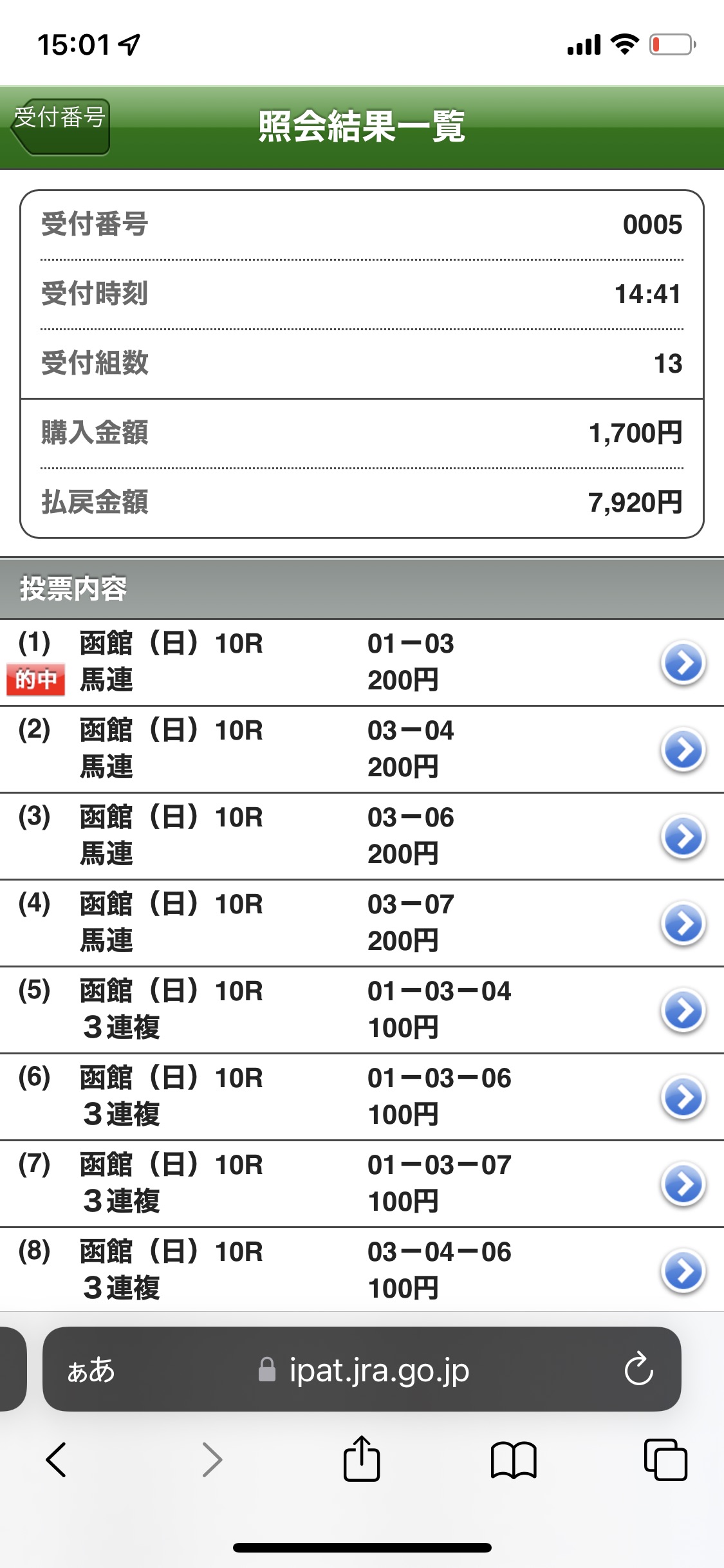Screen dimensions: 724x1568
Task: Open Safari bookmarks
Action: pyautogui.click(x=513, y=1459)
